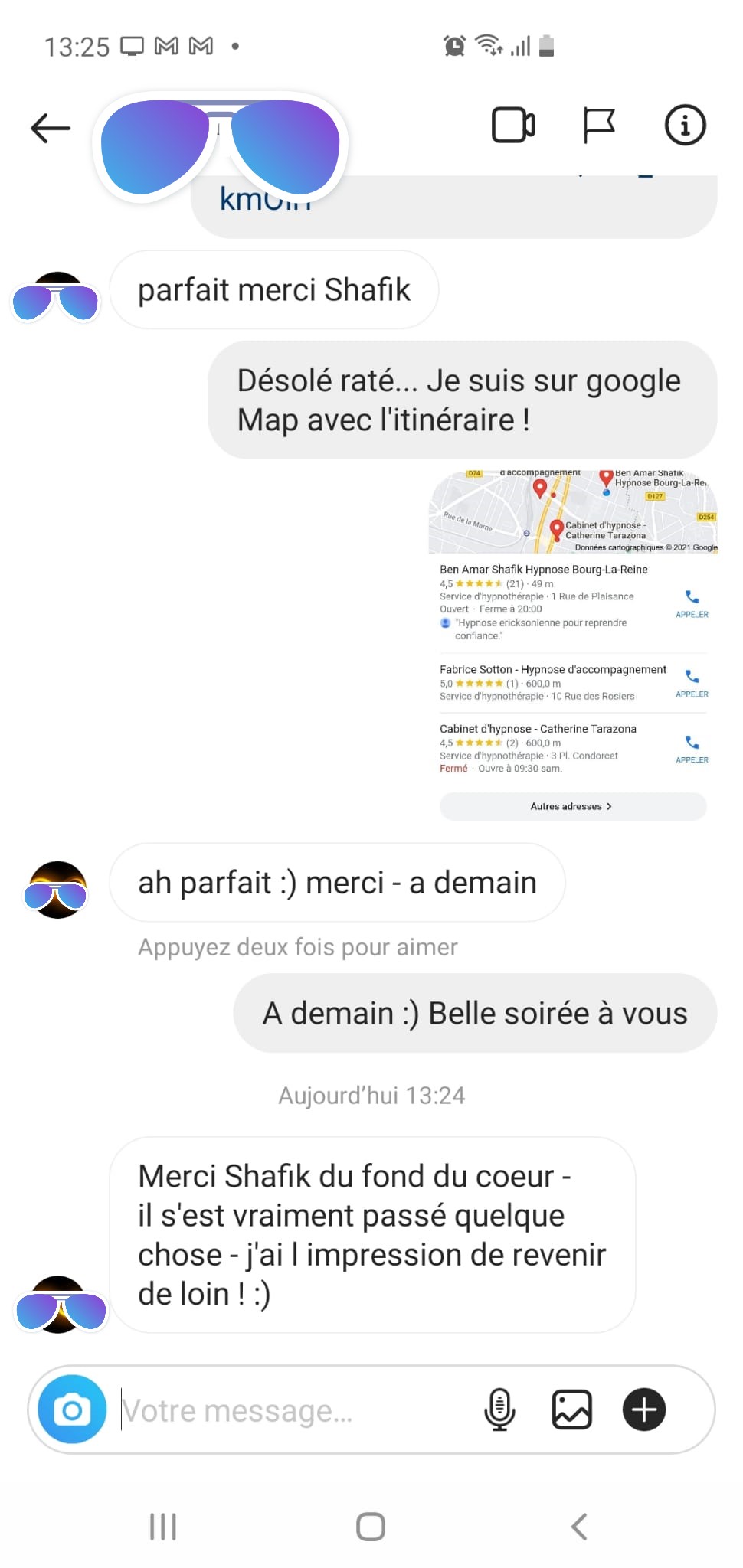This screenshot has width=743, height=1568.
Task: Tap the Android back navigation button
Action: coord(580,1525)
